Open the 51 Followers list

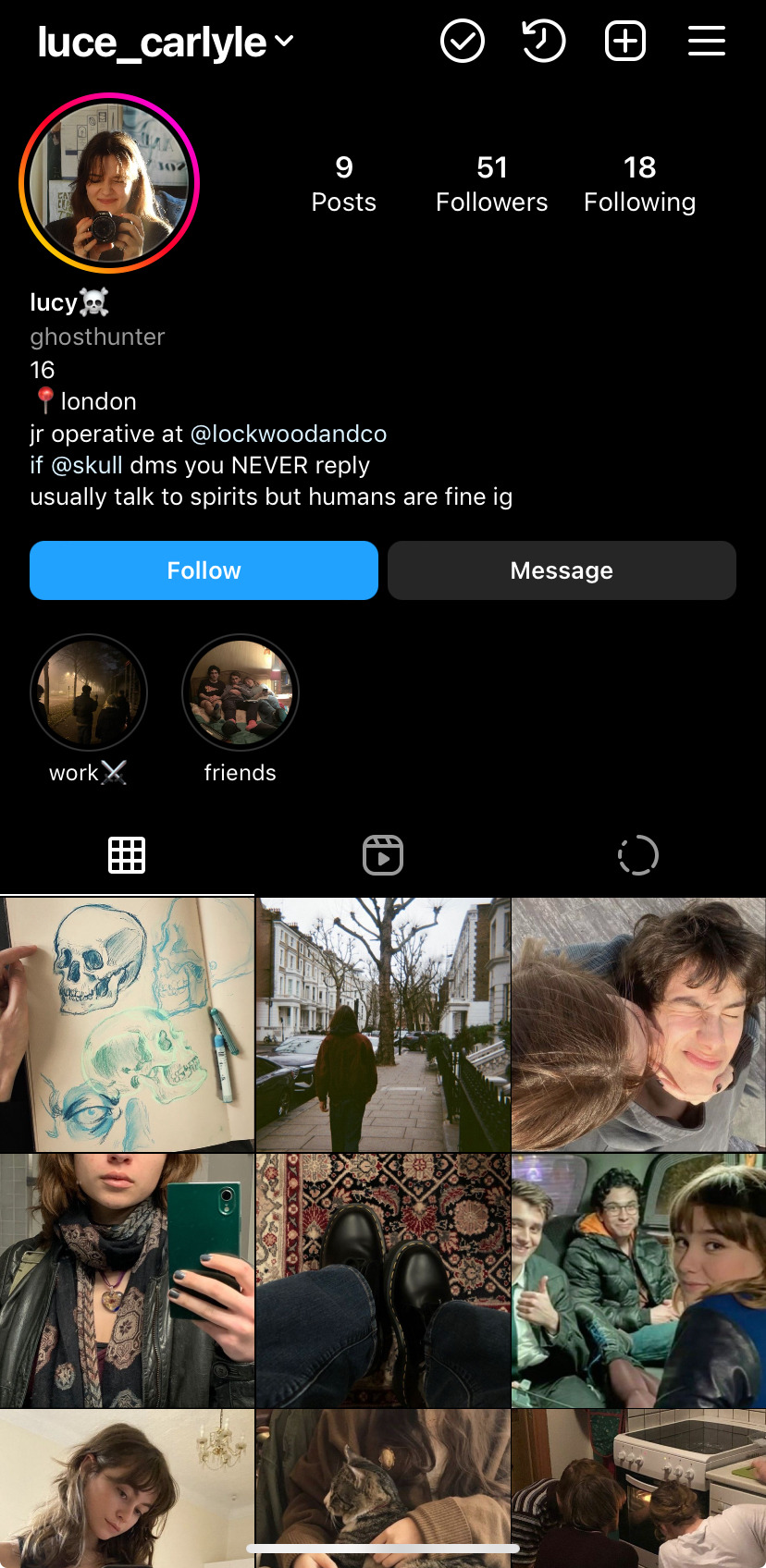tap(491, 184)
